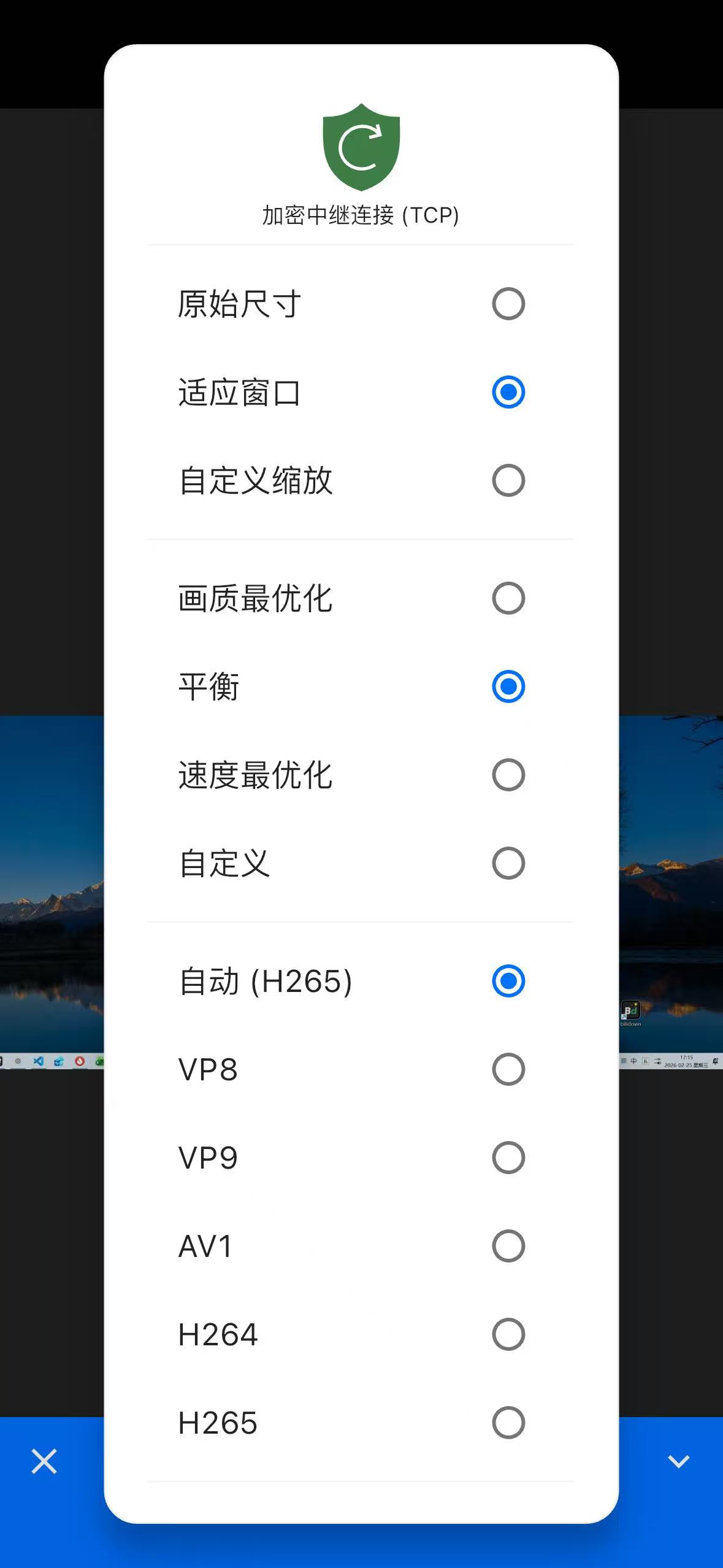Image resolution: width=723 pixels, height=1568 pixels.
Task: Choose 速度最优化 quality
Action: pyautogui.click(x=361, y=775)
